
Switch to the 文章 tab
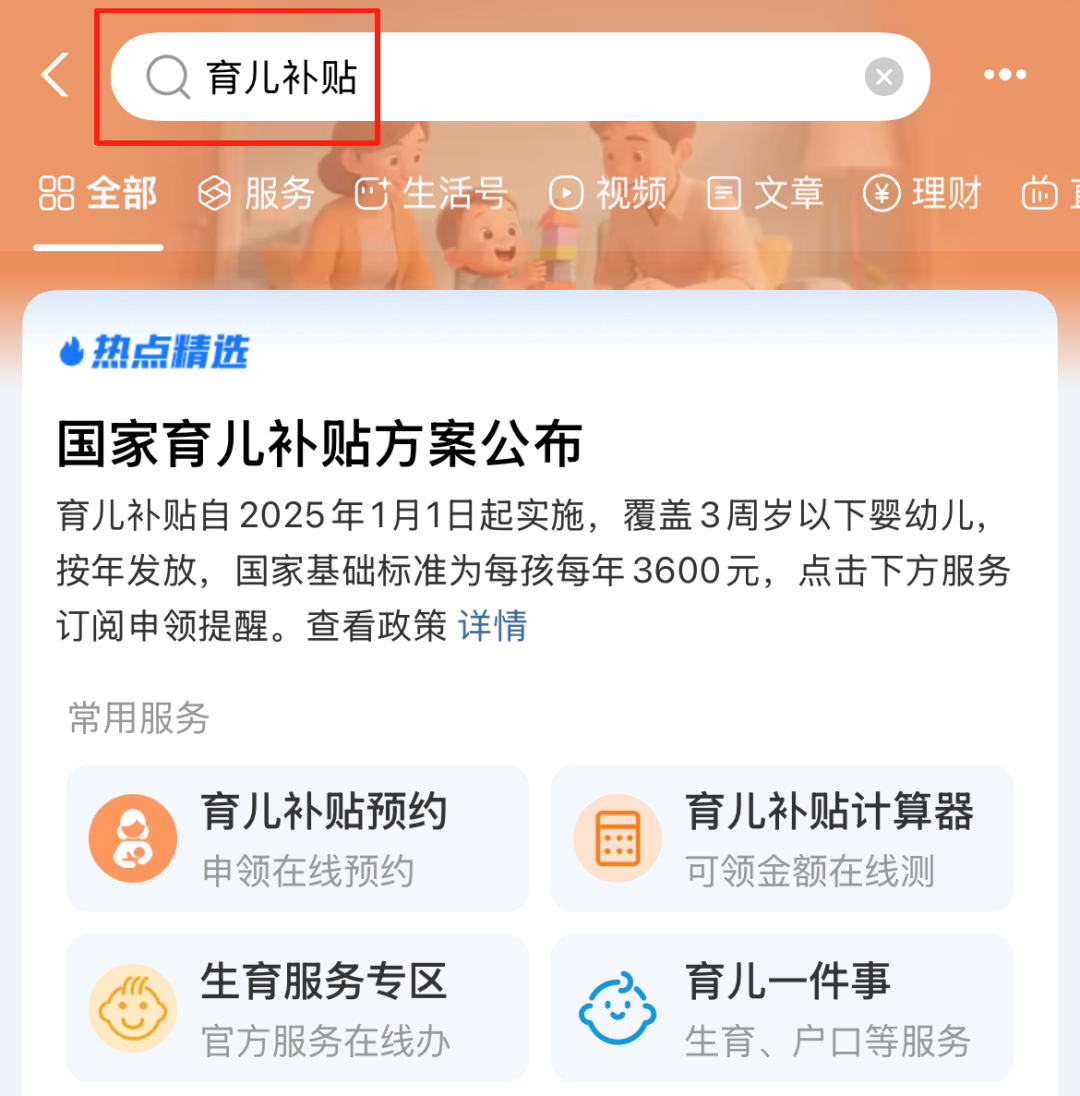pyautogui.click(x=766, y=193)
